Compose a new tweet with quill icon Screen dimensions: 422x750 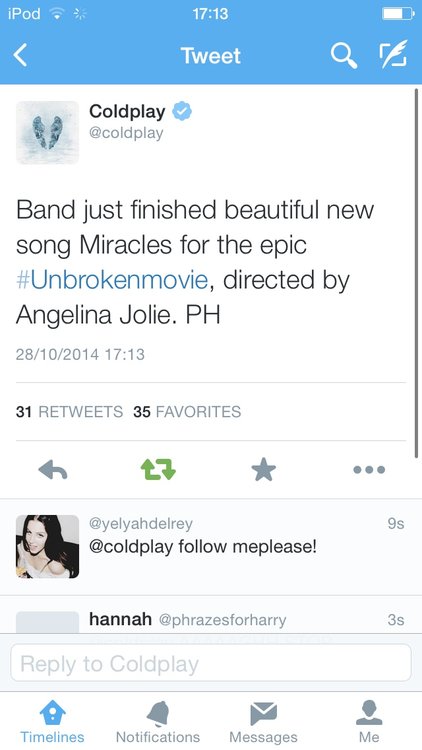click(x=393, y=53)
